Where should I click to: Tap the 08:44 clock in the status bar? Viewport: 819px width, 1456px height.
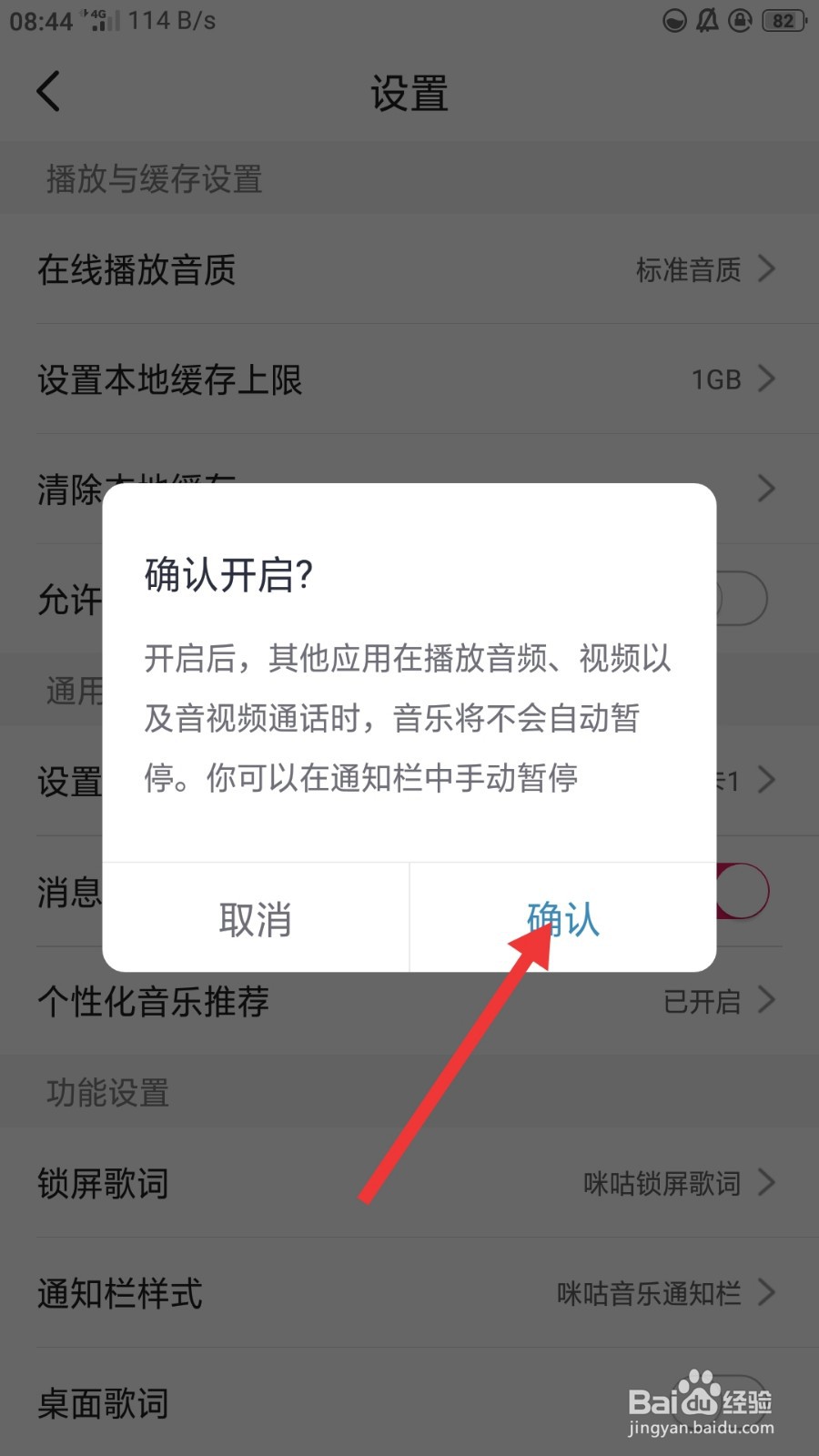(x=41, y=20)
